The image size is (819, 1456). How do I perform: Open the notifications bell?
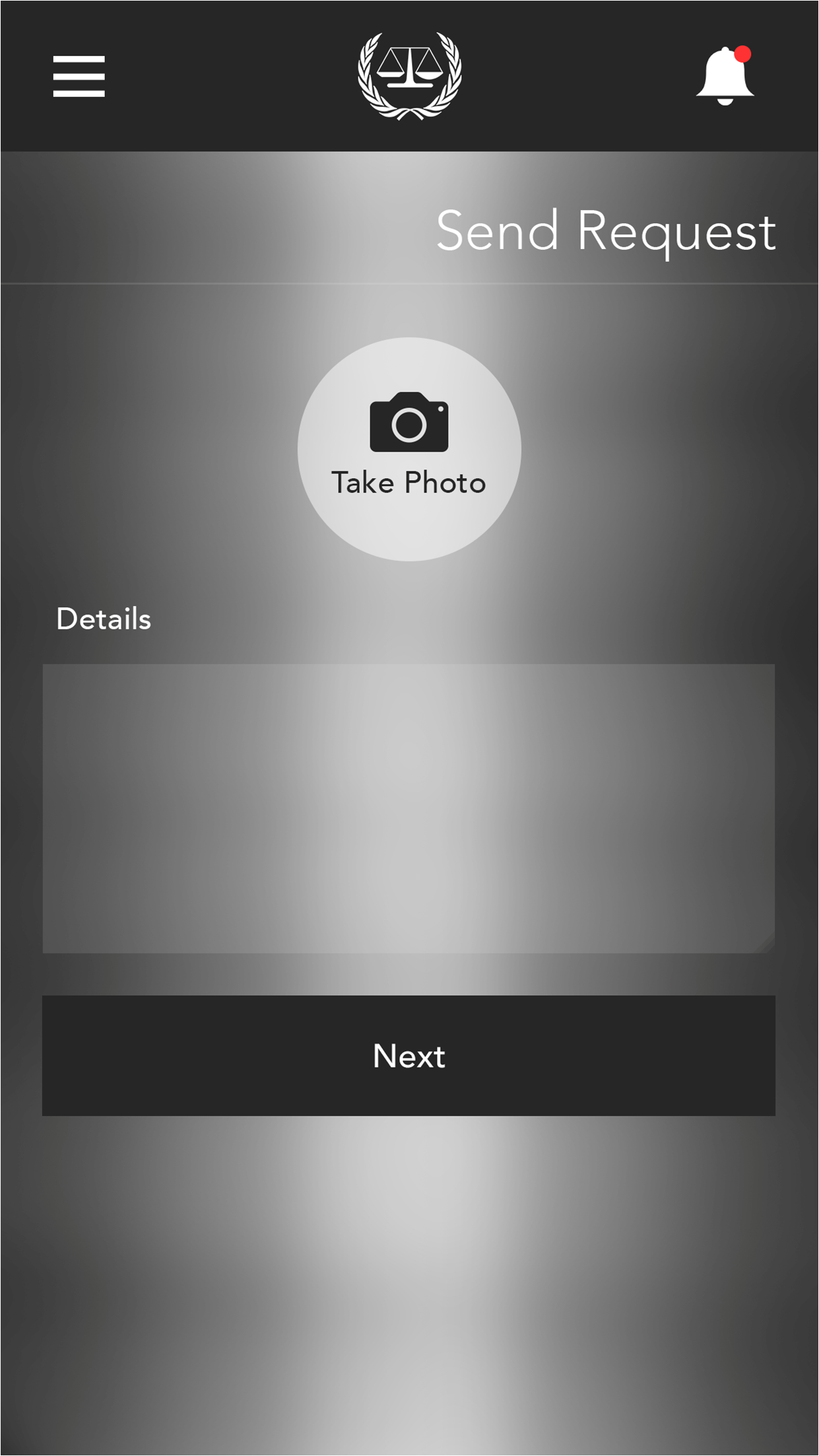tap(725, 77)
